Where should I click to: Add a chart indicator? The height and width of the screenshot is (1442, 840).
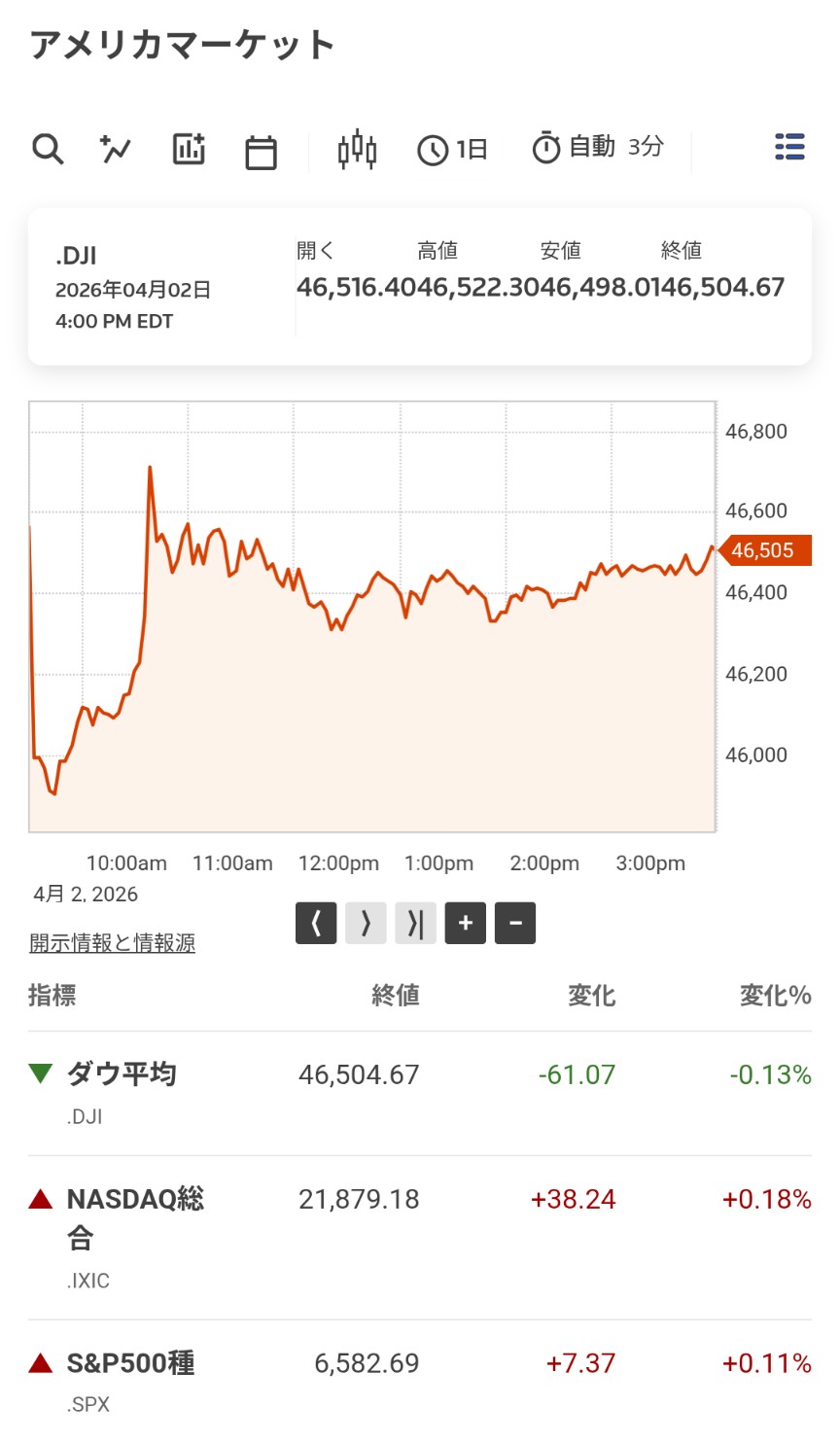click(x=189, y=150)
